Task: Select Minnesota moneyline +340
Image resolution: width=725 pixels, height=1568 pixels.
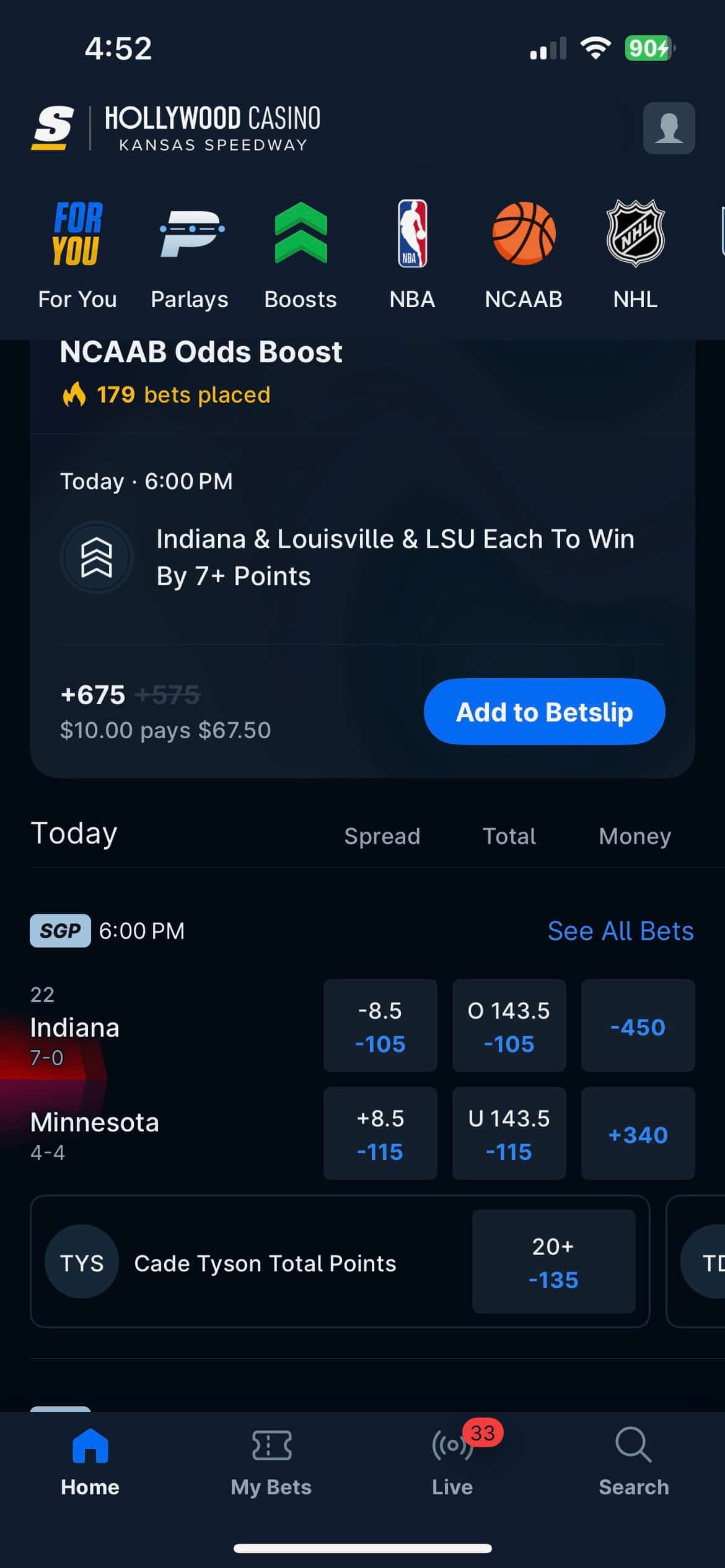Action: (x=638, y=1134)
